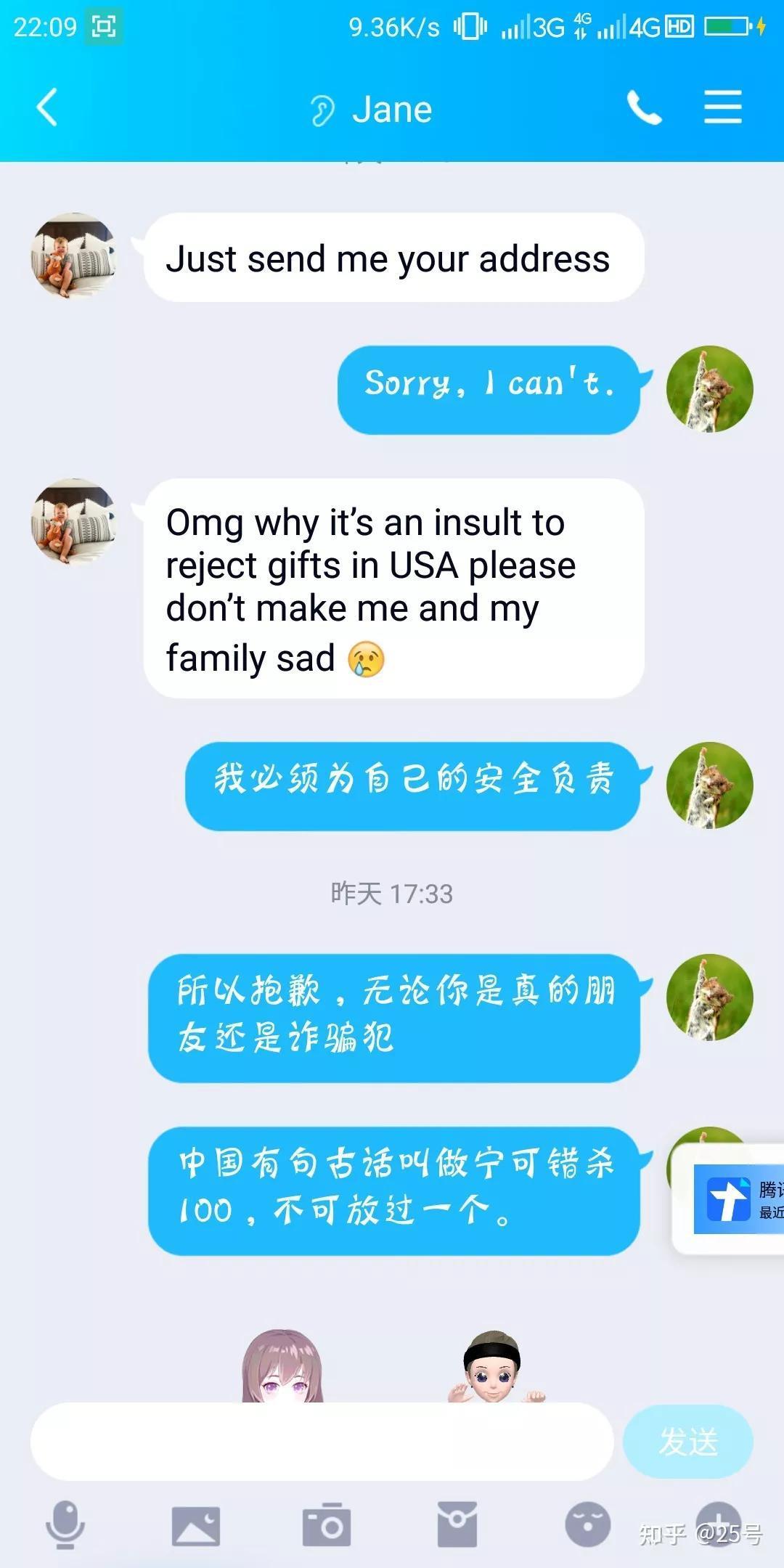Open my own avatar beside Sorry message
784x1568 pixels.
click(709, 389)
